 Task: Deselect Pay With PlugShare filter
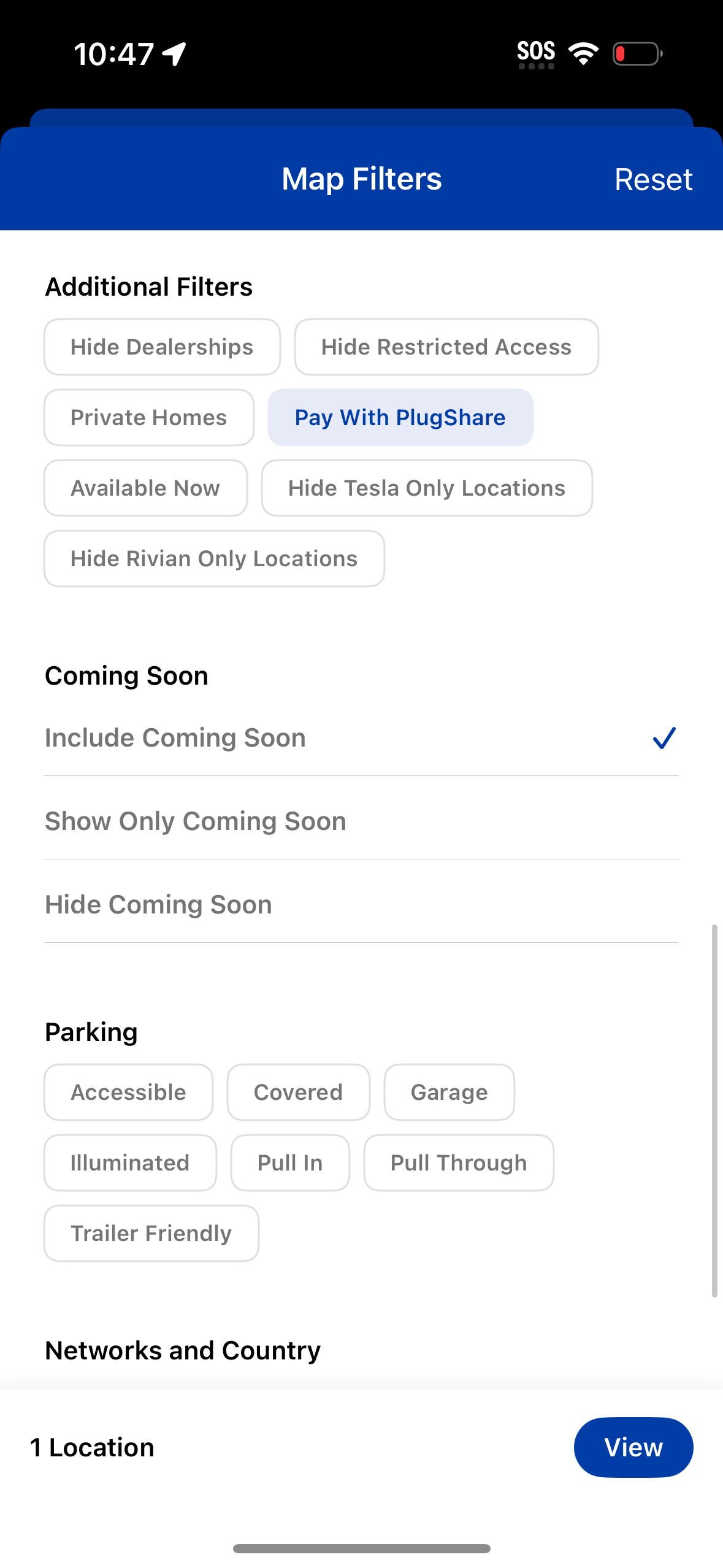coord(400,418)
